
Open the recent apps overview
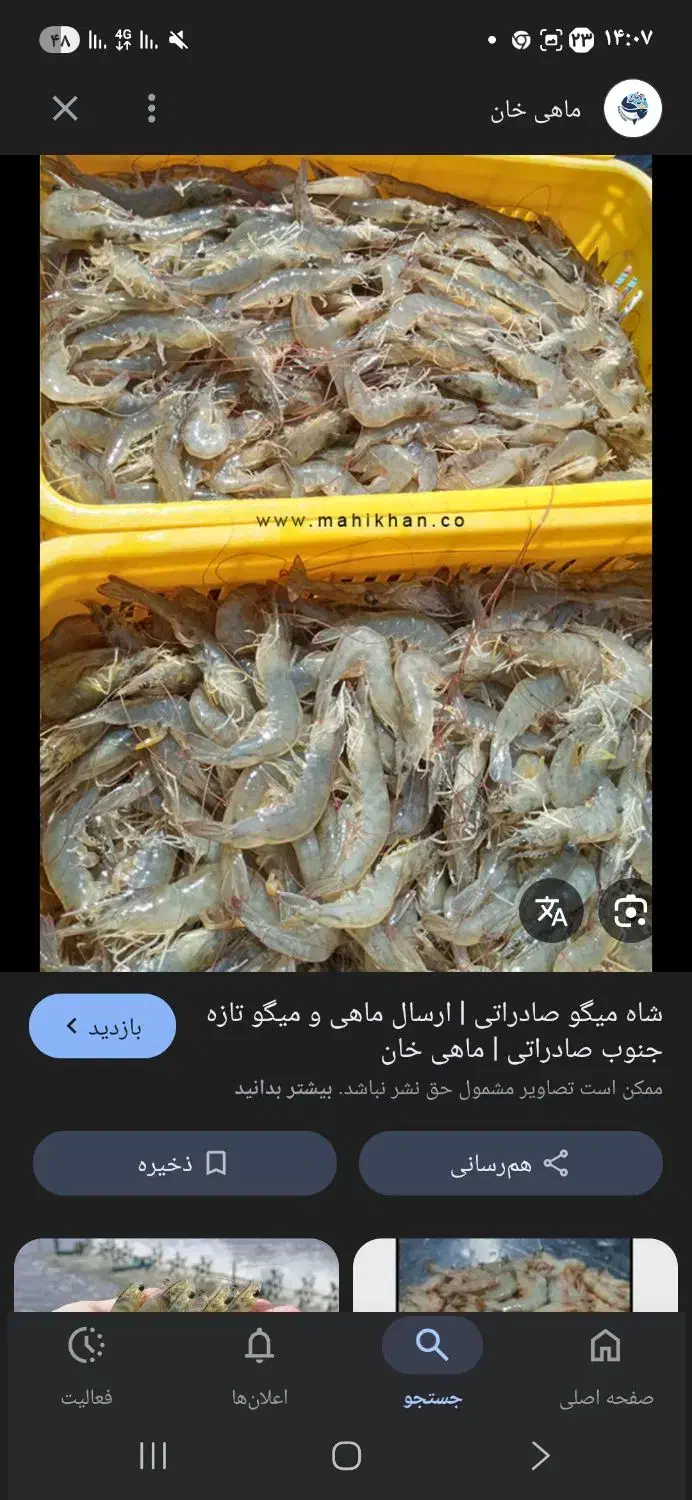[152, 1456]
